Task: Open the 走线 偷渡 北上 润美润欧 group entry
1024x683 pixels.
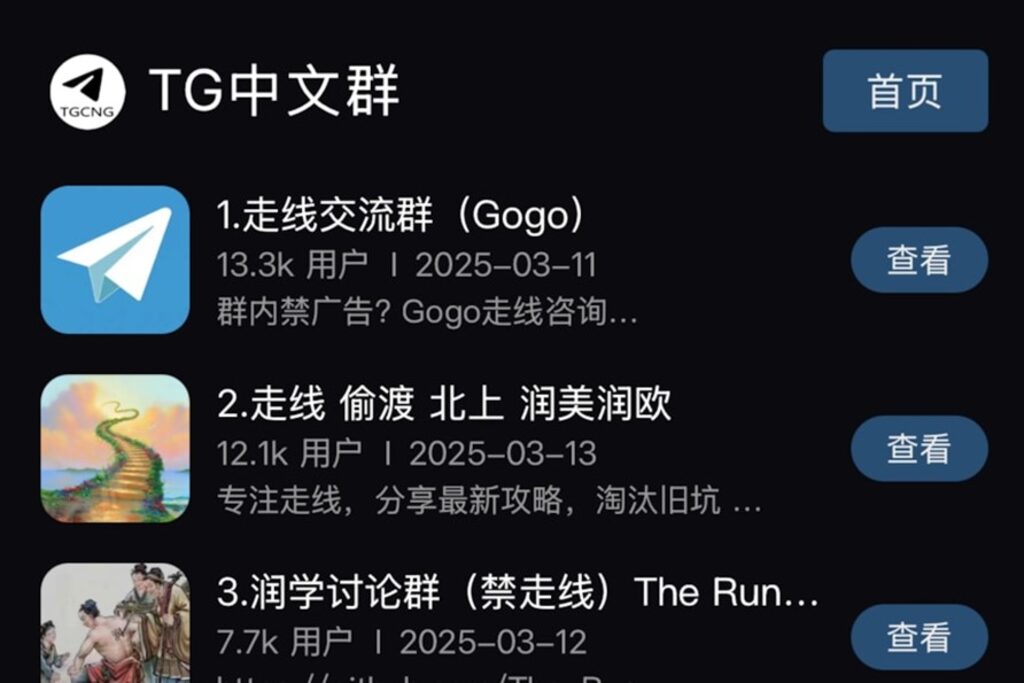Action: 444,404
